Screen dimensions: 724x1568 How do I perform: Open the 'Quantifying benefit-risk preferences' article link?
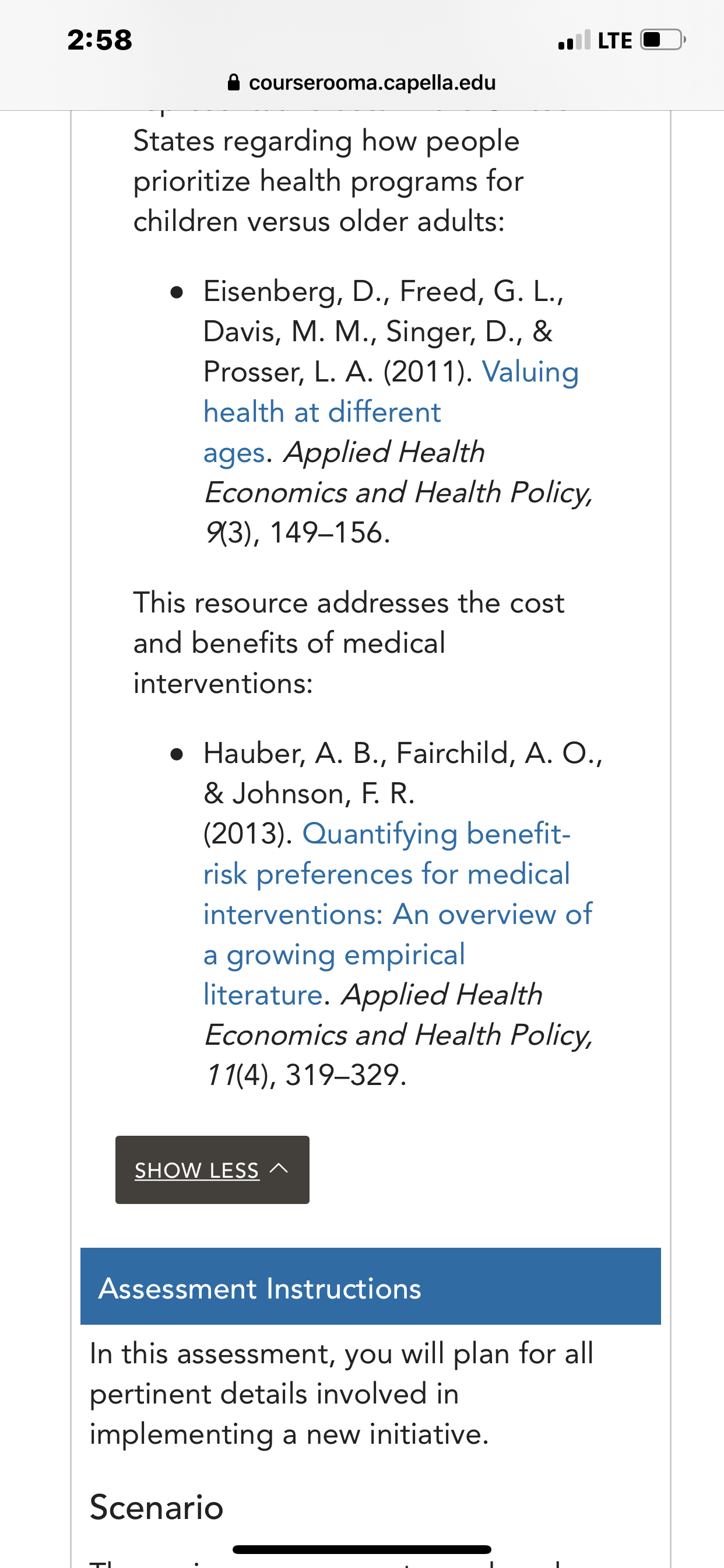coord(398,914)
